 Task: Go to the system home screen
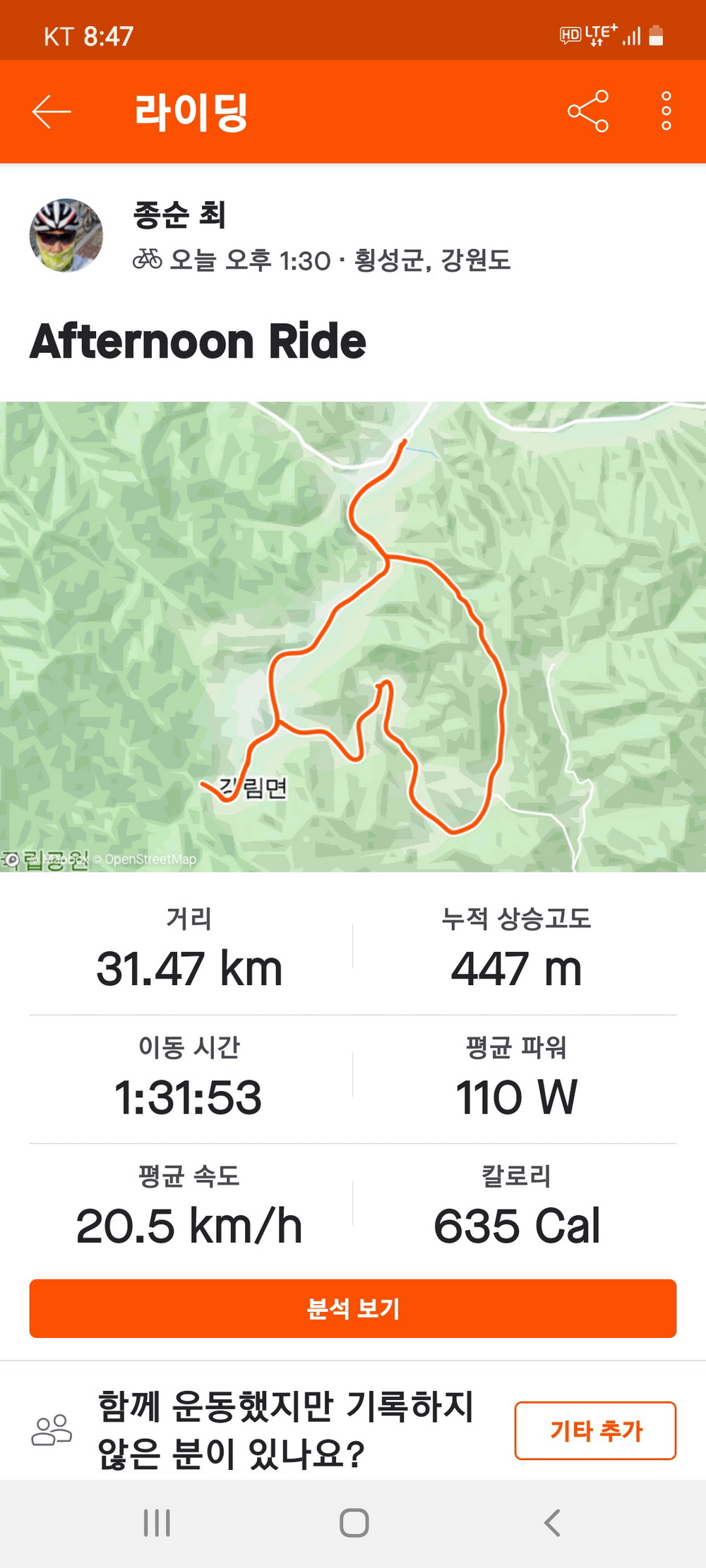point(354,1522)
